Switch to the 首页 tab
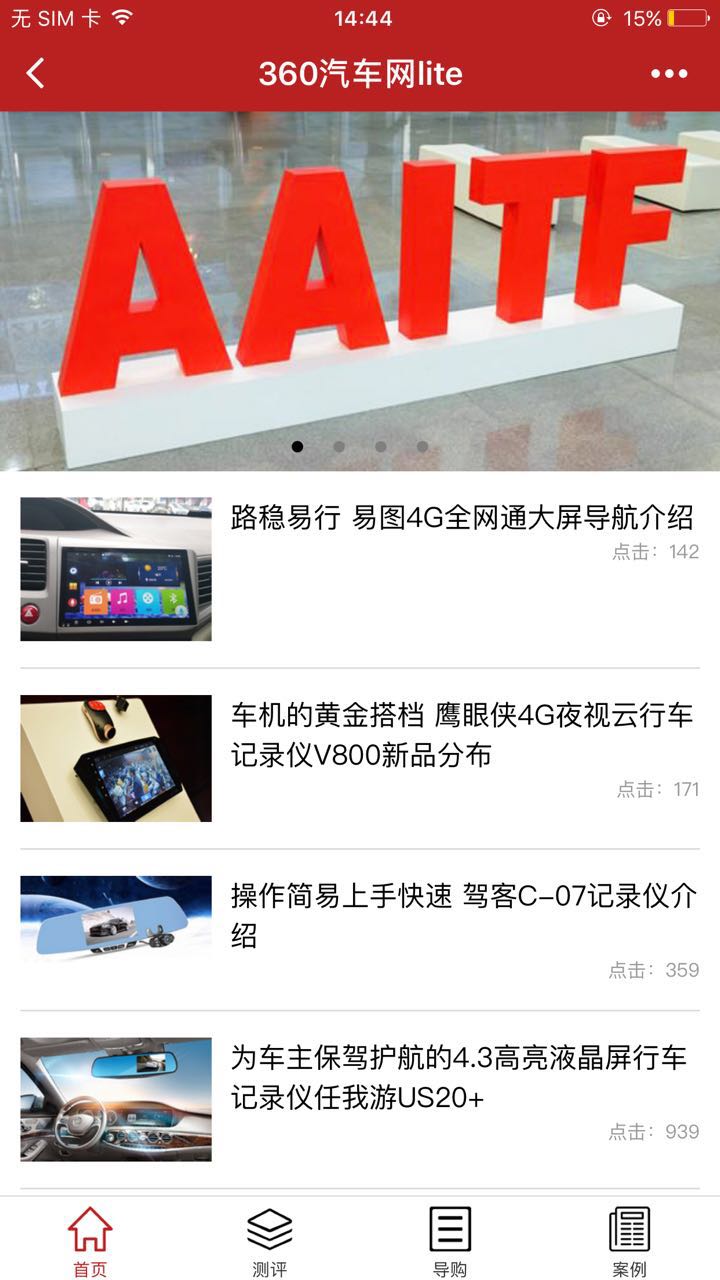 [90, 1241]
